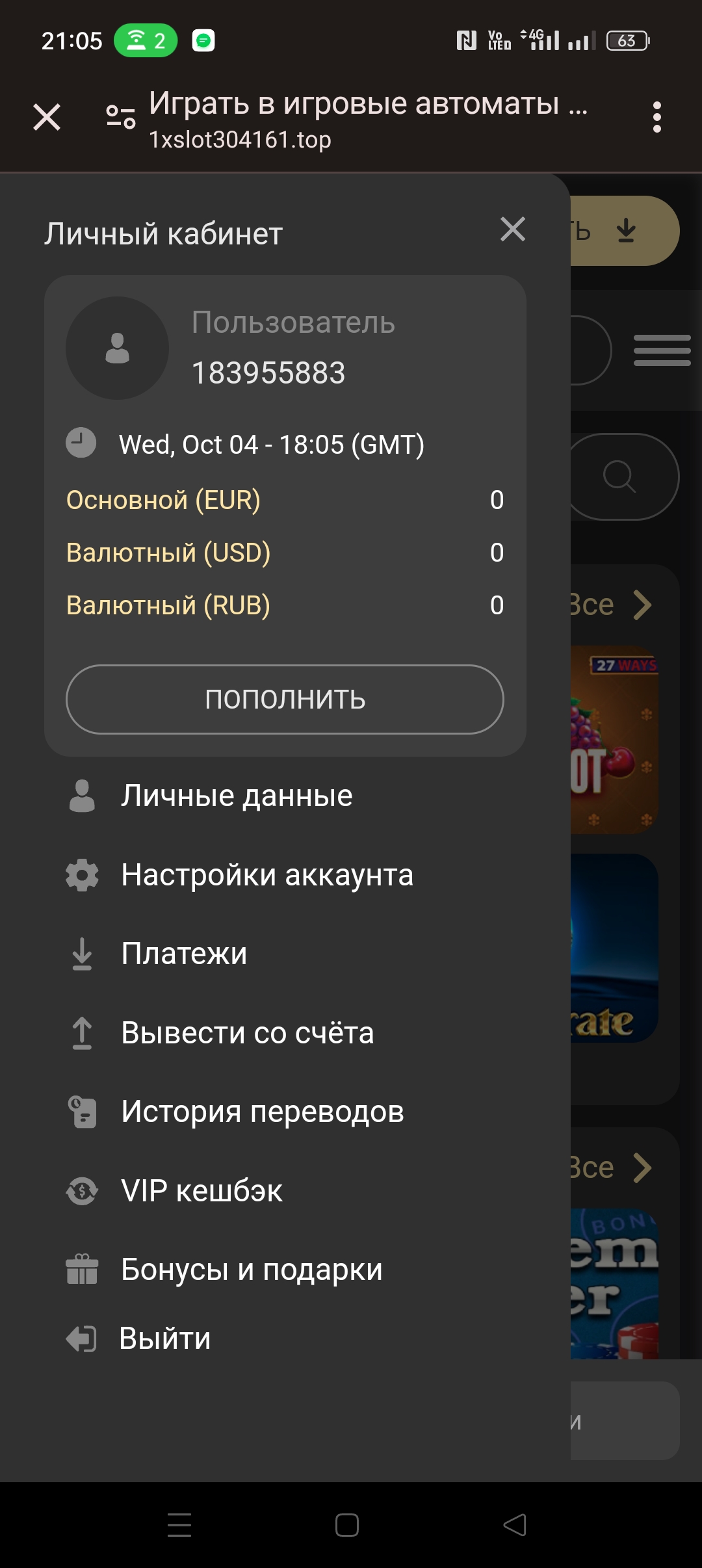Select the Валютный (USD) account
This screenshot has height=1568, width=702.
pos(285,553)
